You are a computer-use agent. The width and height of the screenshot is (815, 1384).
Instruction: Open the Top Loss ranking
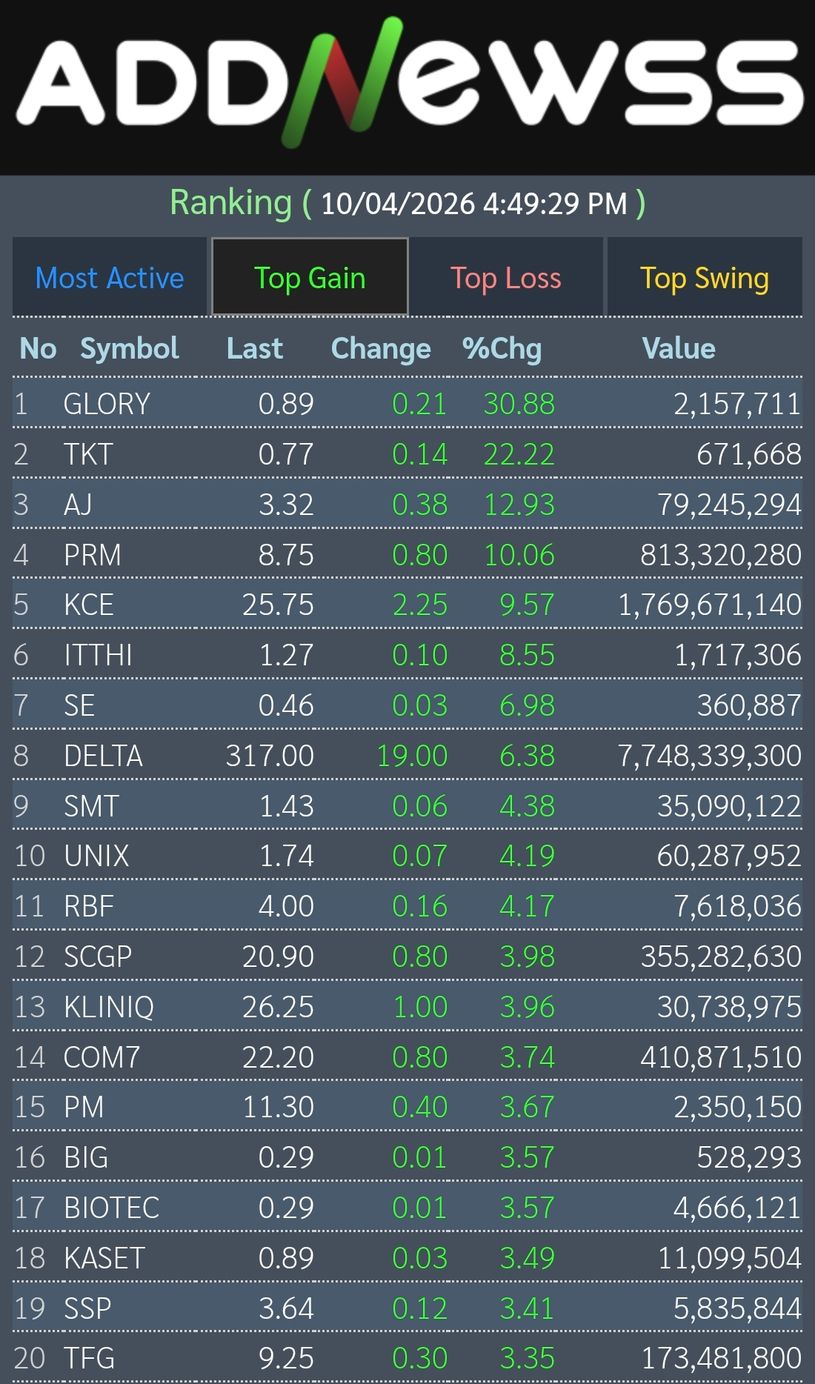pos(506,277)
